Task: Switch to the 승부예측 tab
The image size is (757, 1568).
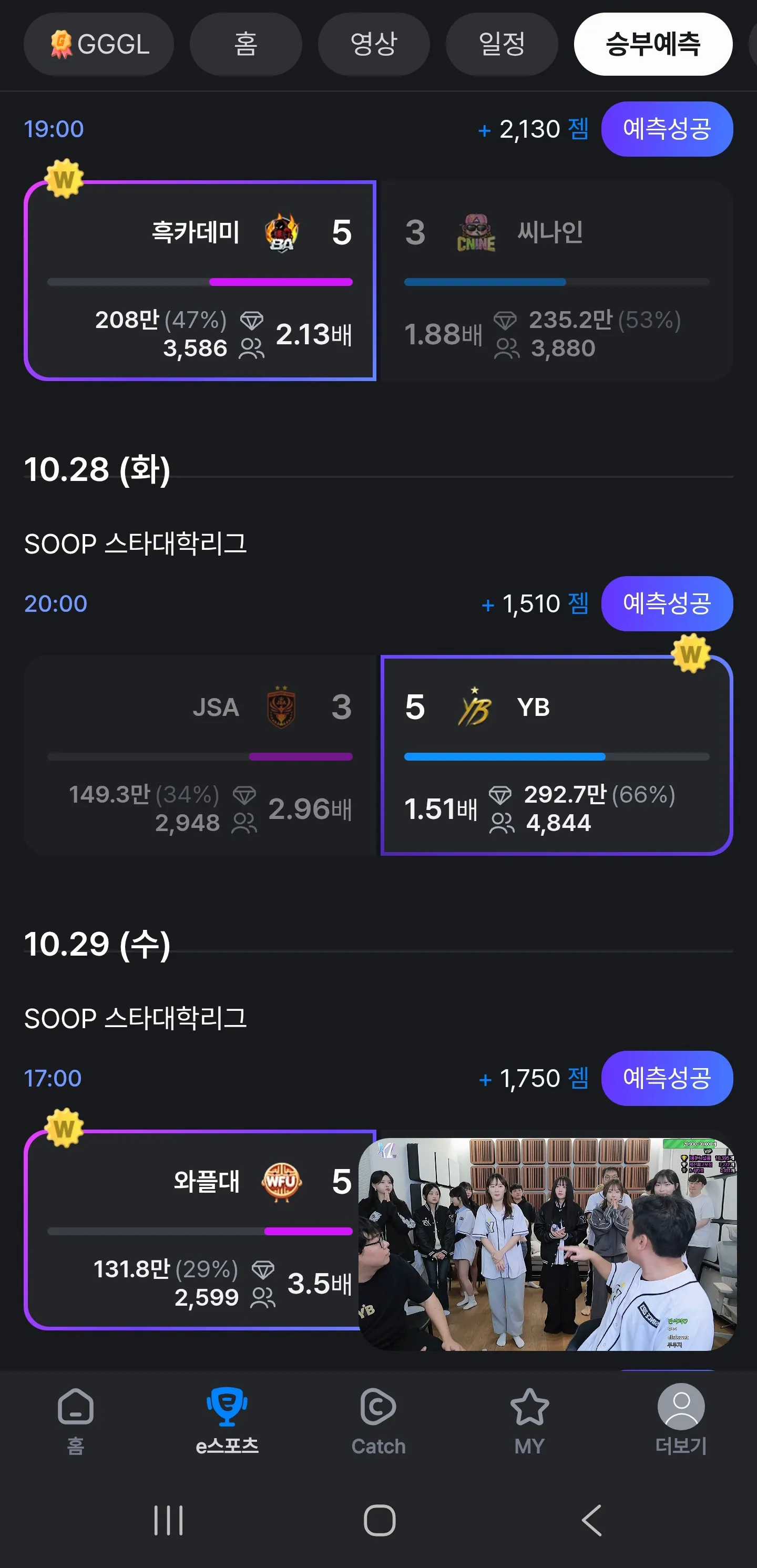Action: (x=653, y=44)
